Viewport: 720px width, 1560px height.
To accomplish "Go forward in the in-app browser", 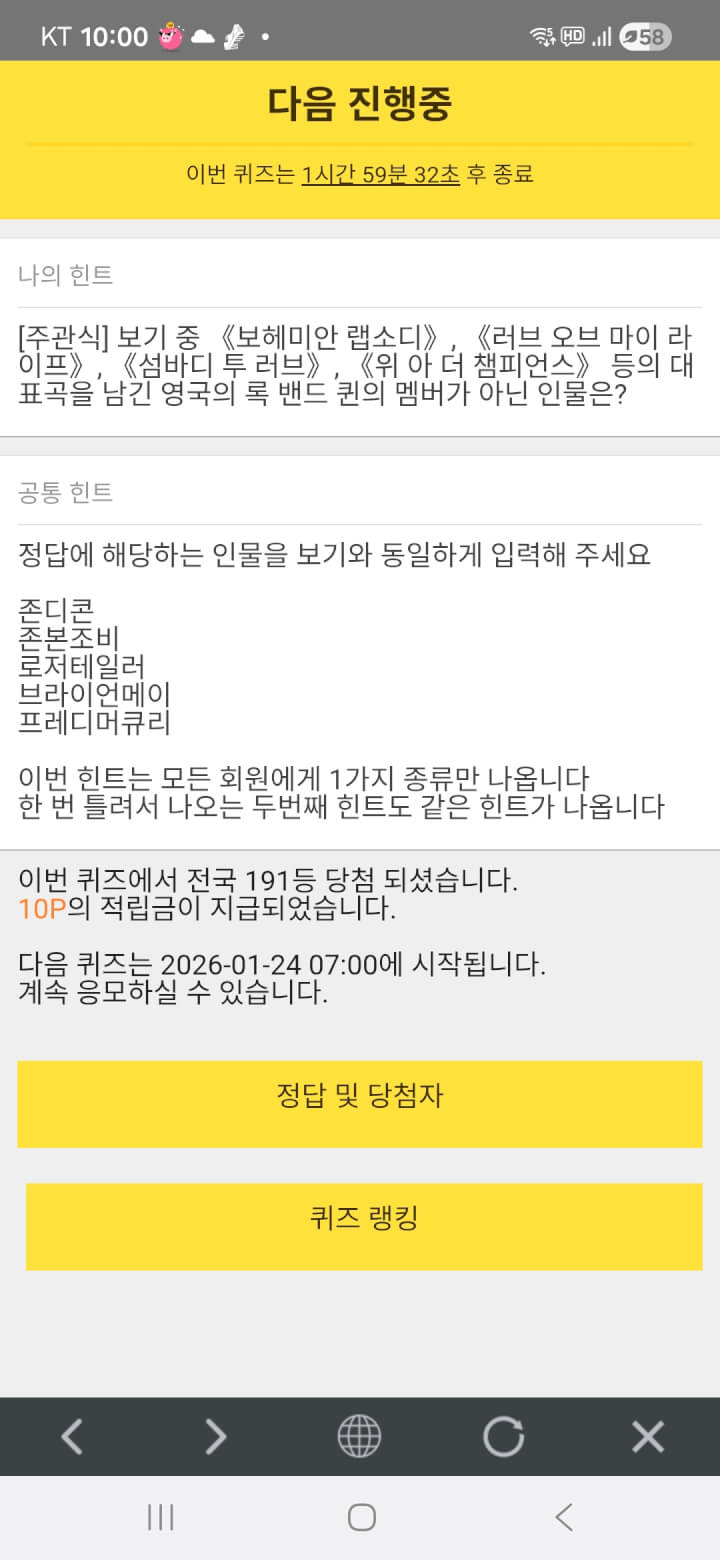I will pyautogui.click(x=216, y=1437).
